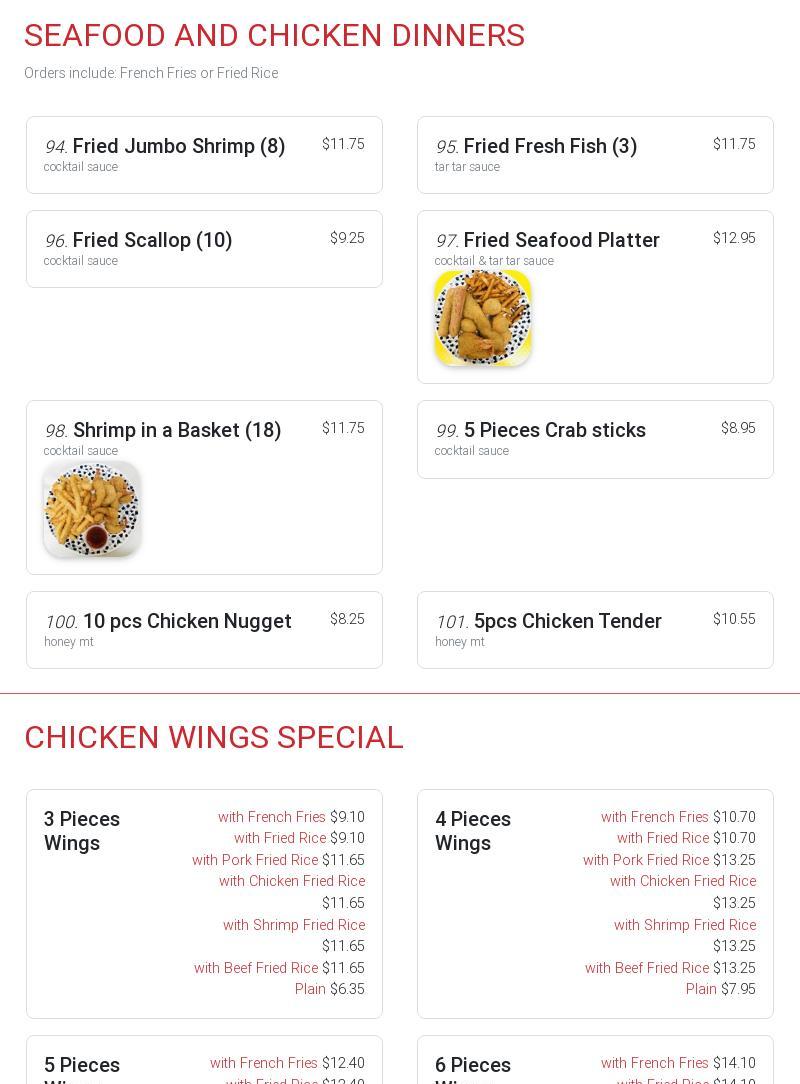
Task: Select the Fried Fresh Fish (3) dinner
Action: (550, 147)
